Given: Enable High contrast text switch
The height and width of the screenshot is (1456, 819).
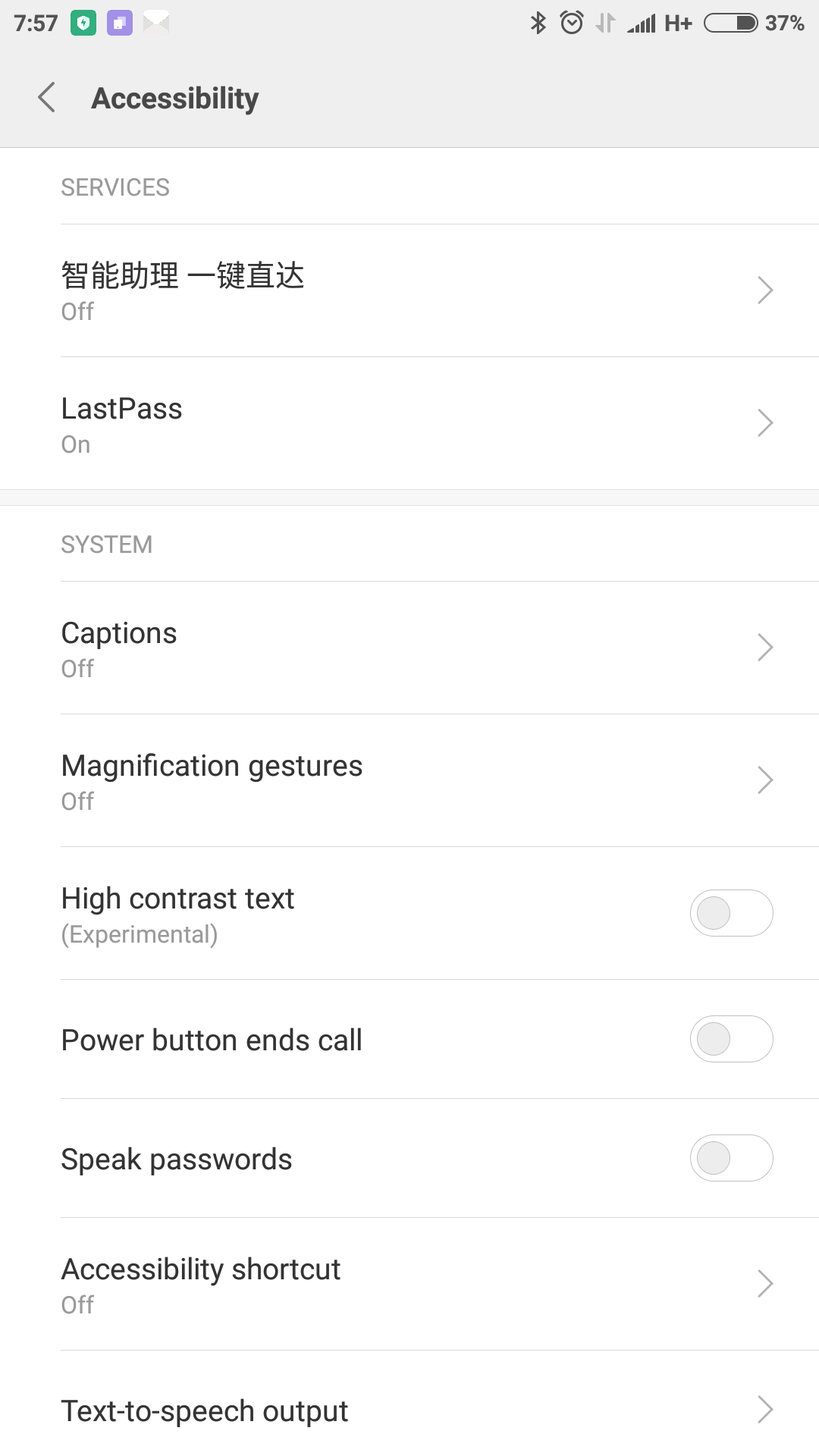Looking at the screenshot, I should 731,913.
